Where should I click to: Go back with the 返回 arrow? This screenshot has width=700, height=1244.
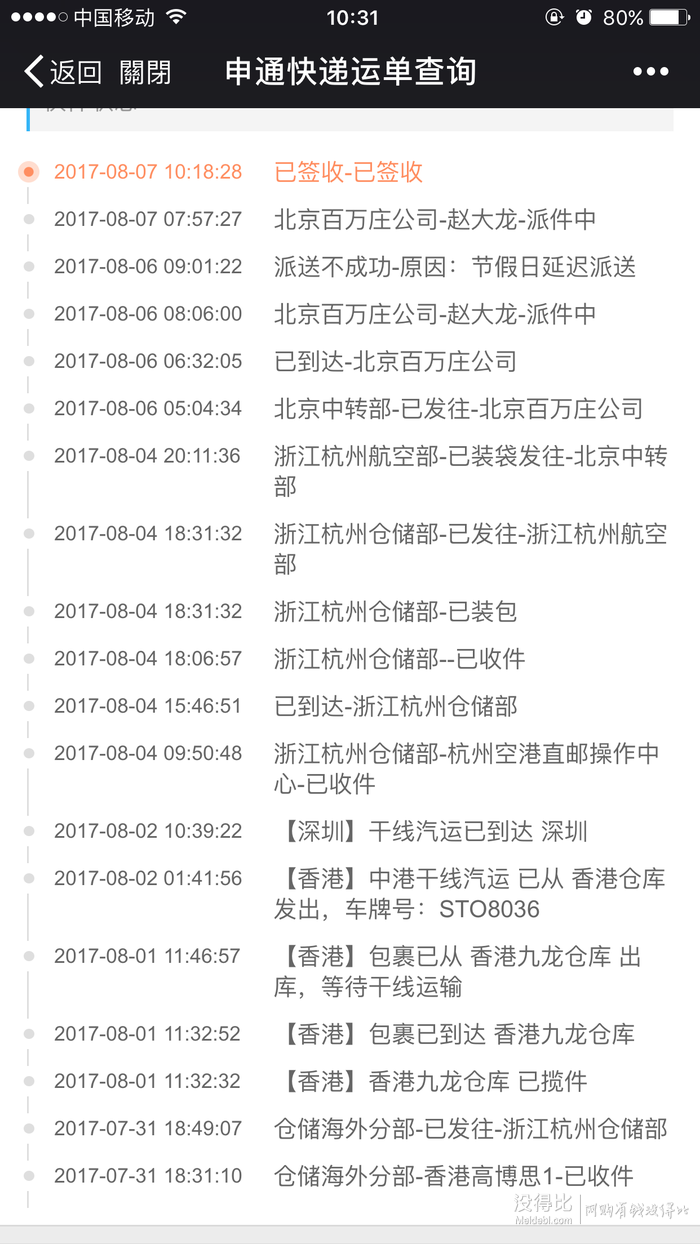pyautogui.click(x=62, y=72)
